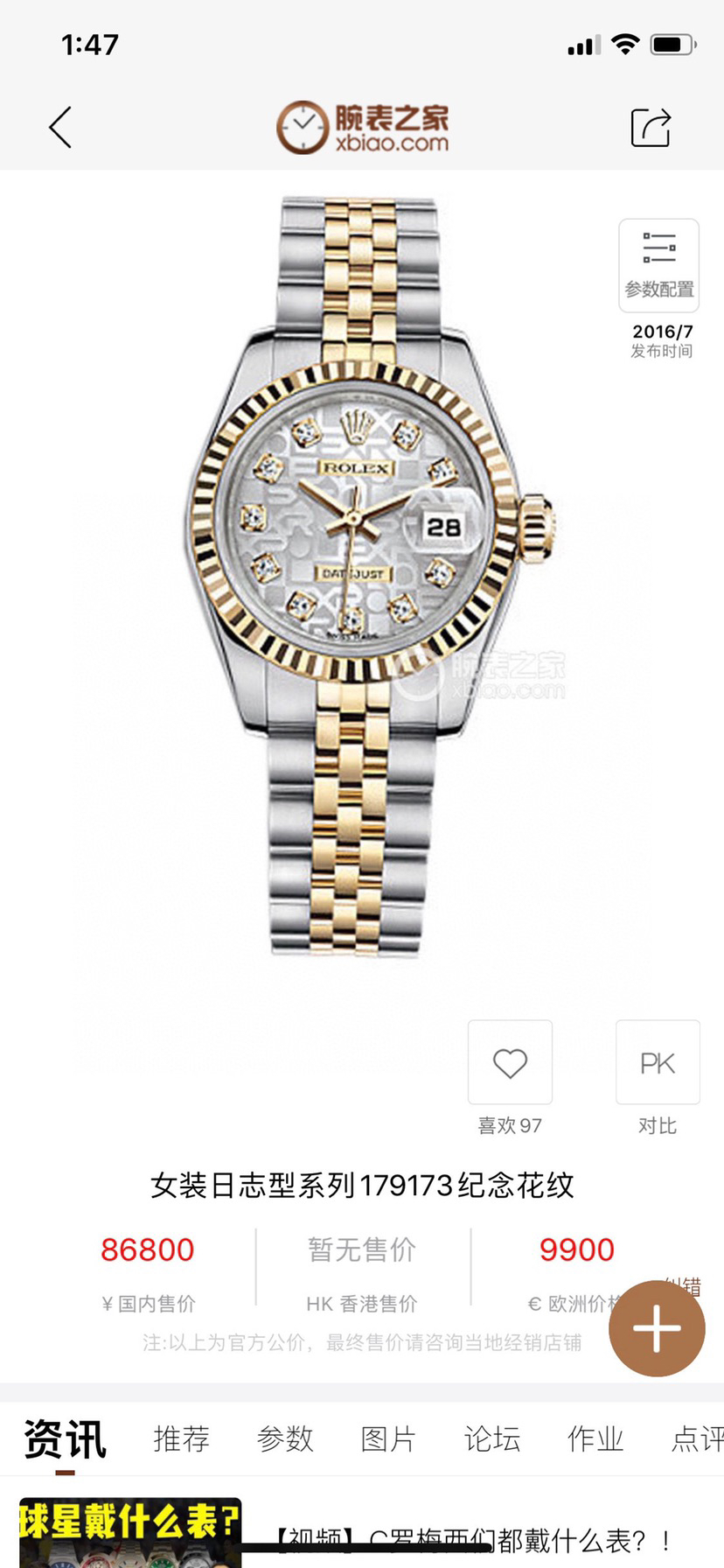
Task: Share this watch page
Action: [651, 128]
